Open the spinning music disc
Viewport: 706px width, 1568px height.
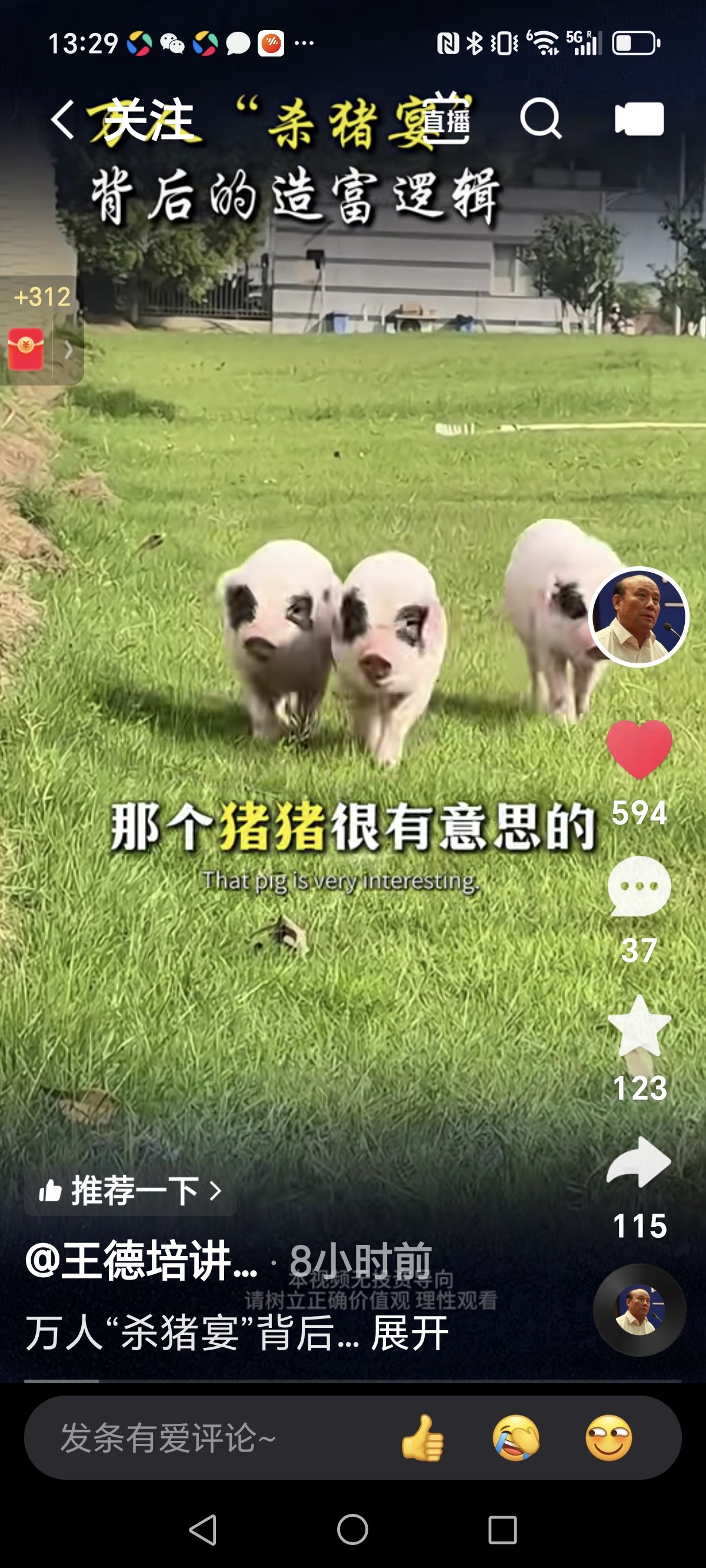[638, 1309]
